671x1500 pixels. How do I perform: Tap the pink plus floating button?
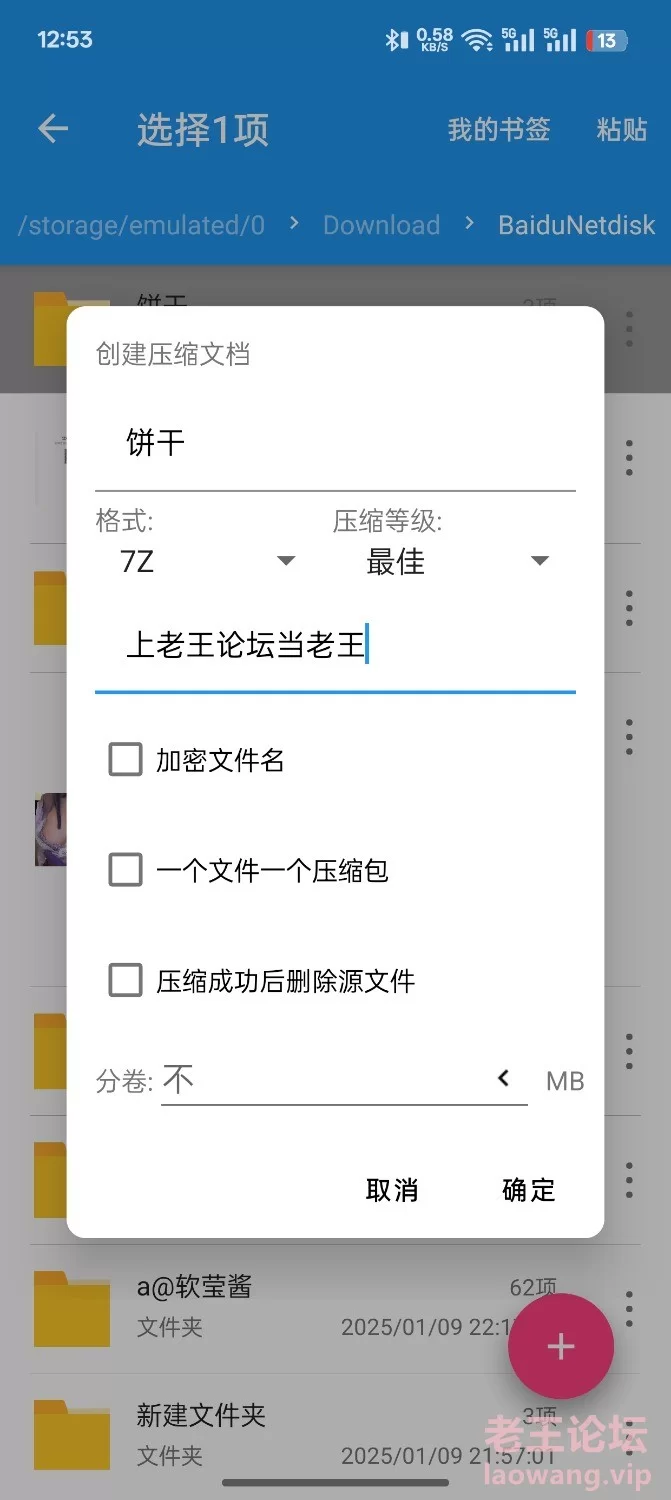560,1346
